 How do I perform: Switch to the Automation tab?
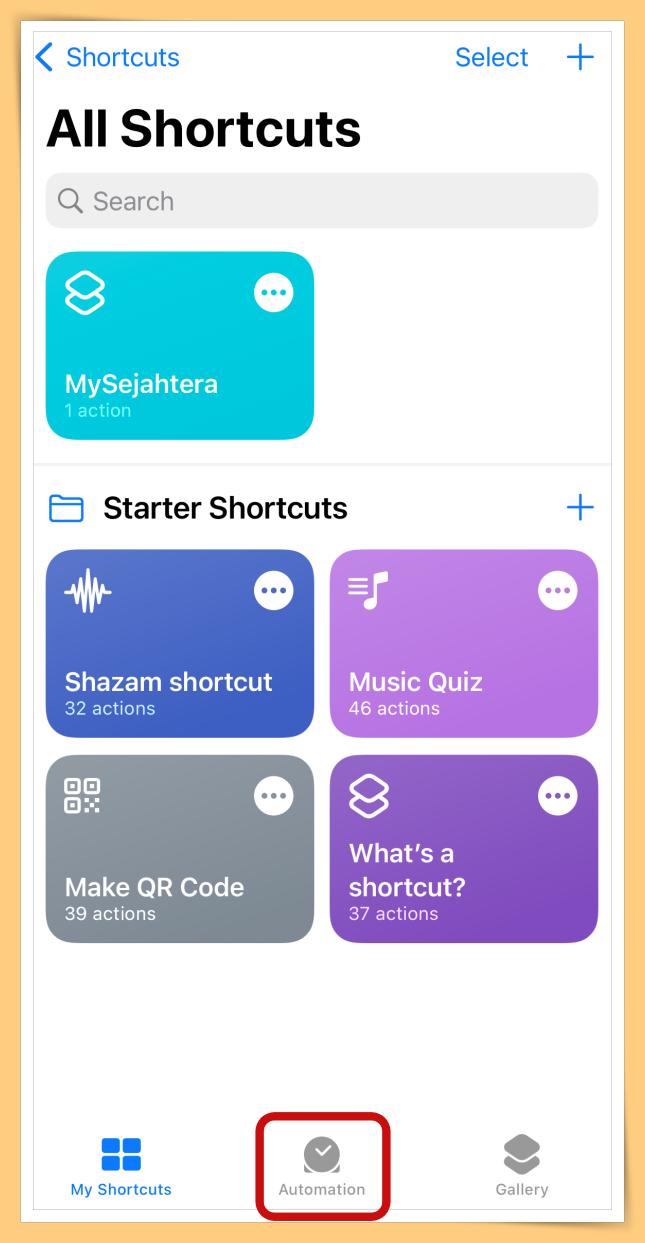click(x=322, y=1167)
